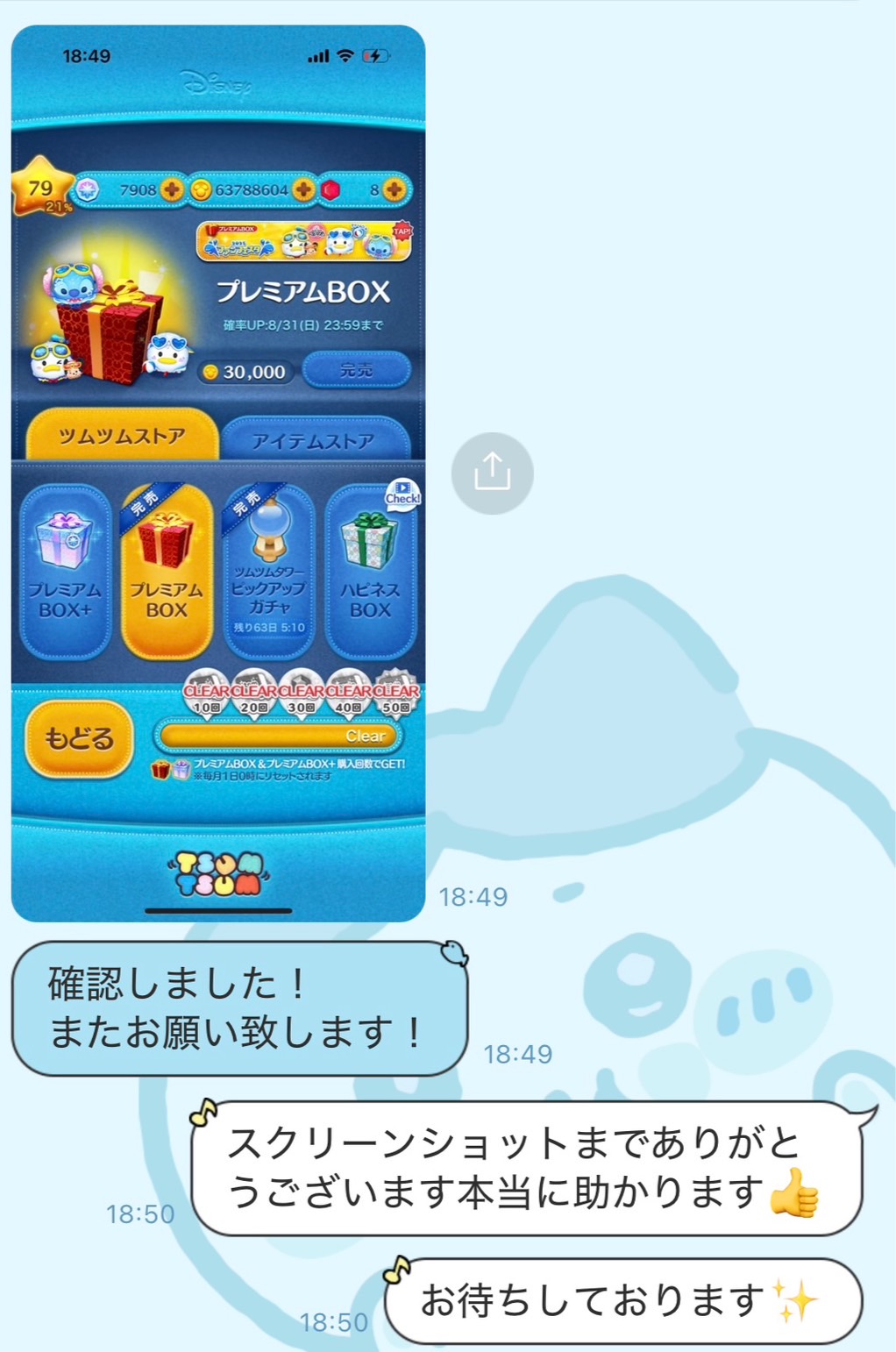Share the screenshot image

point(492,473)
